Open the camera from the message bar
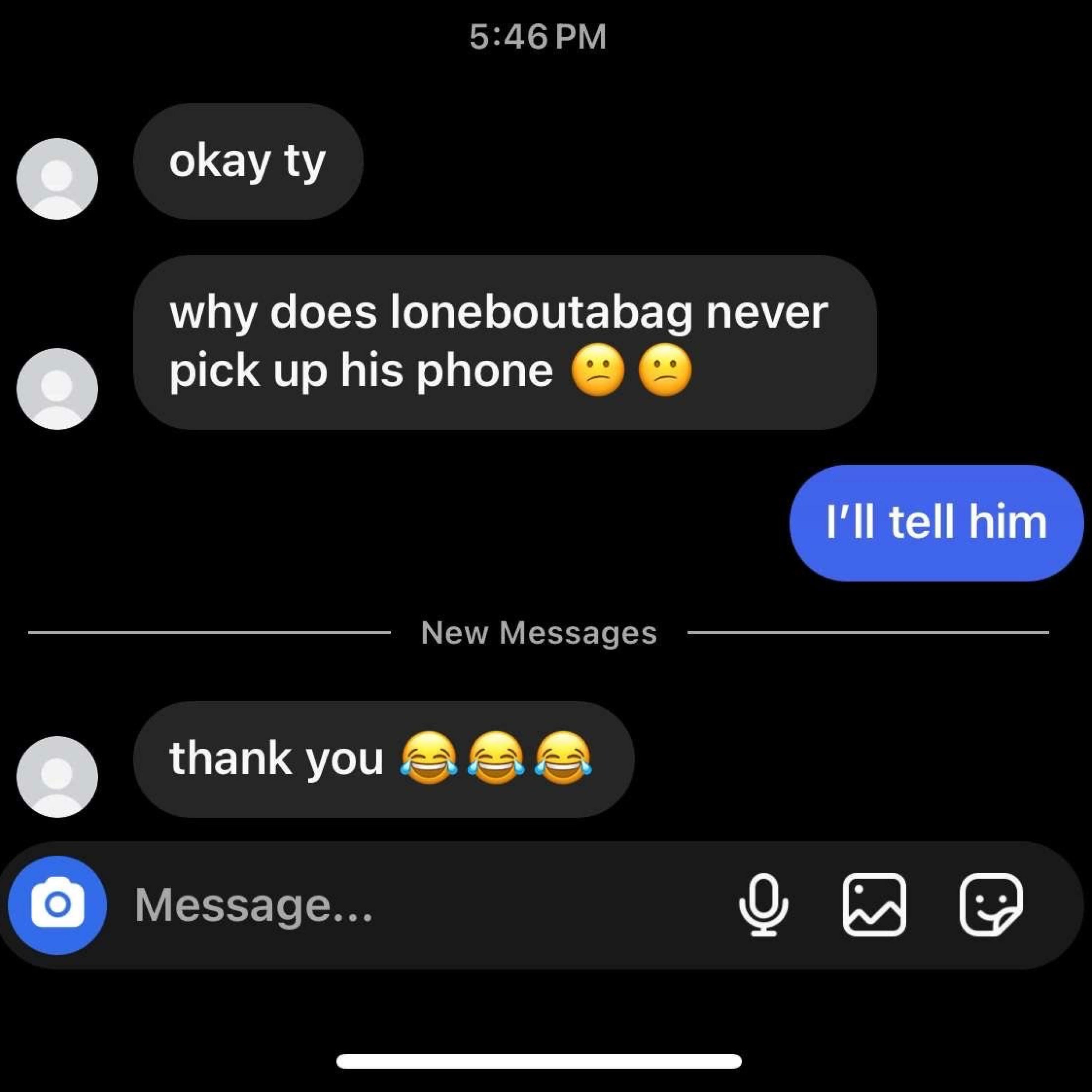This screenshot has height=1092, width=1092. click(x=57, y=905)
